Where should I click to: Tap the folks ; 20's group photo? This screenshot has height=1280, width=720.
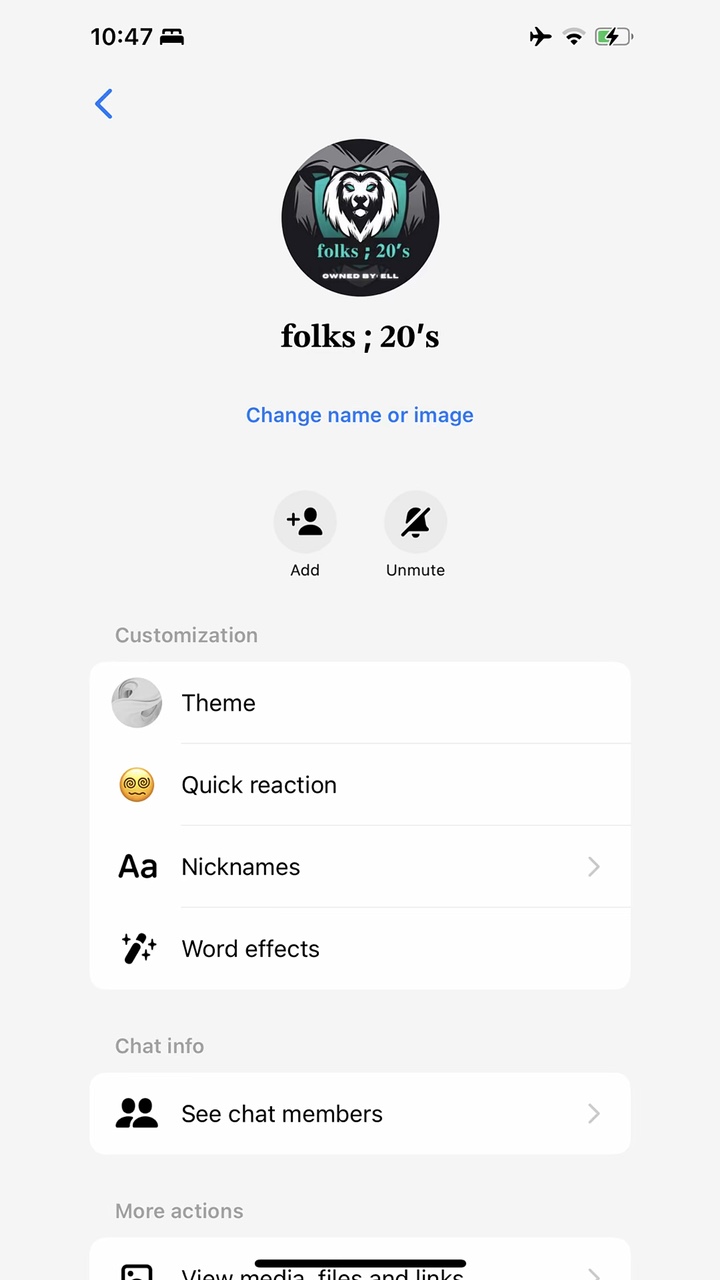360,217
